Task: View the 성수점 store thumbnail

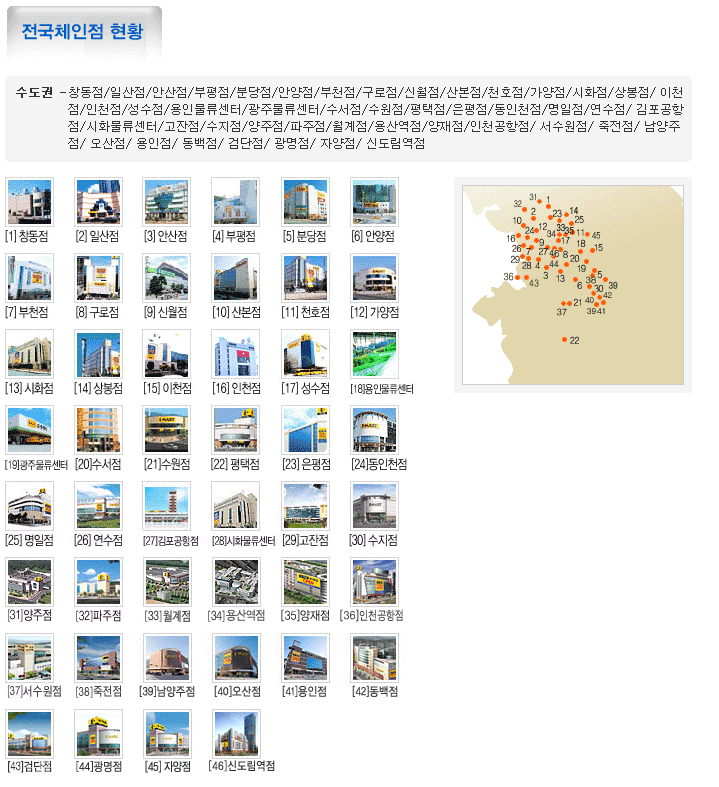Action: [306, 355]
